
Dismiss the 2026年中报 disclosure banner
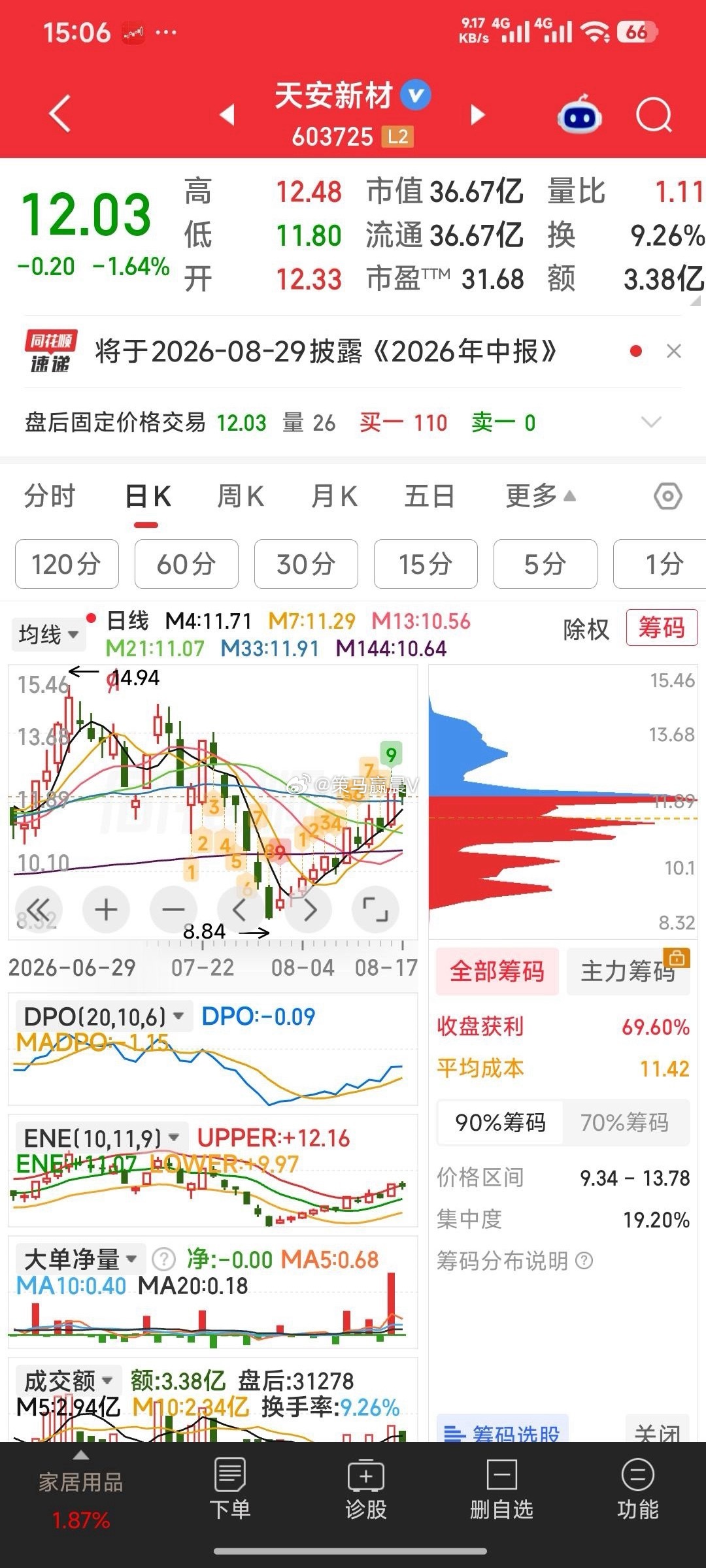[x=674, y=352]
